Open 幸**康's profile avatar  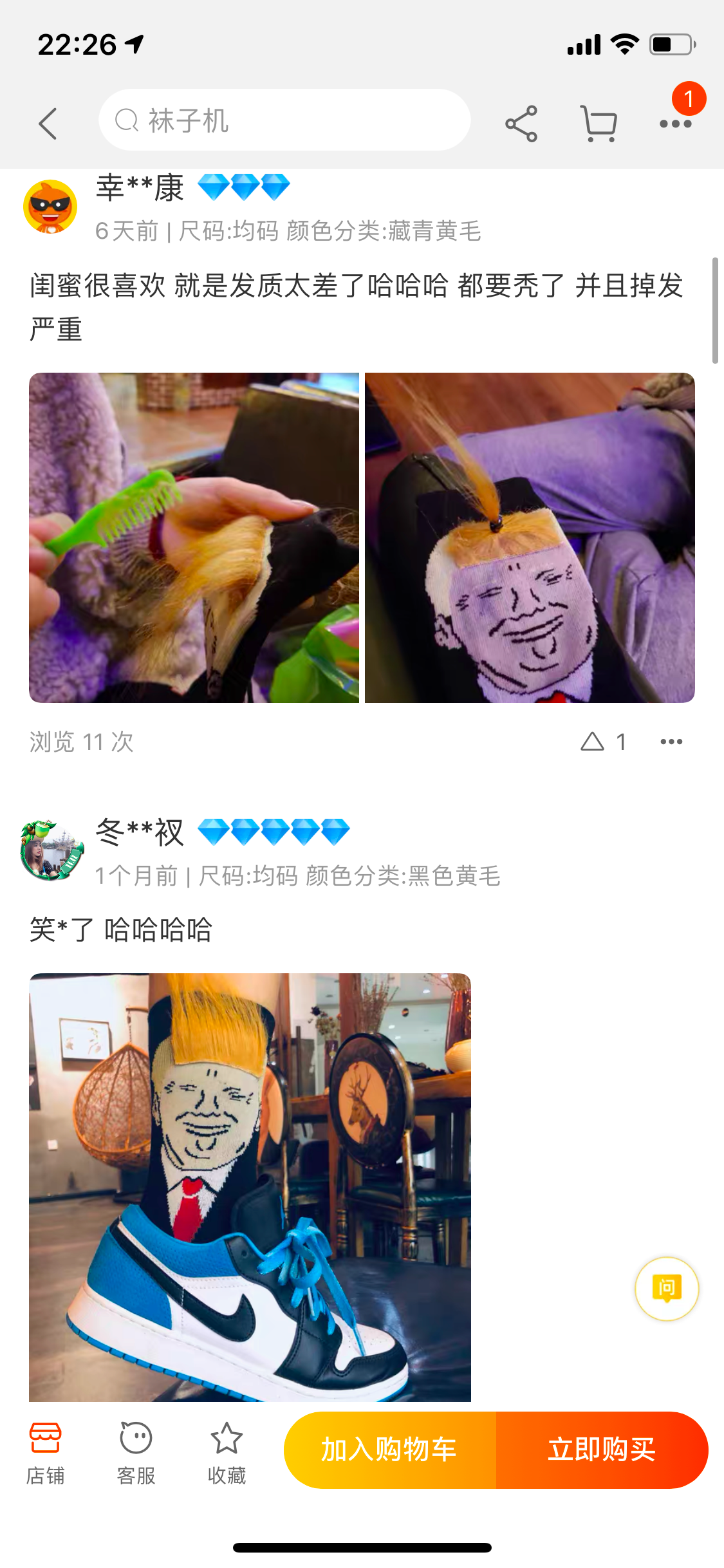click(50, 207)
